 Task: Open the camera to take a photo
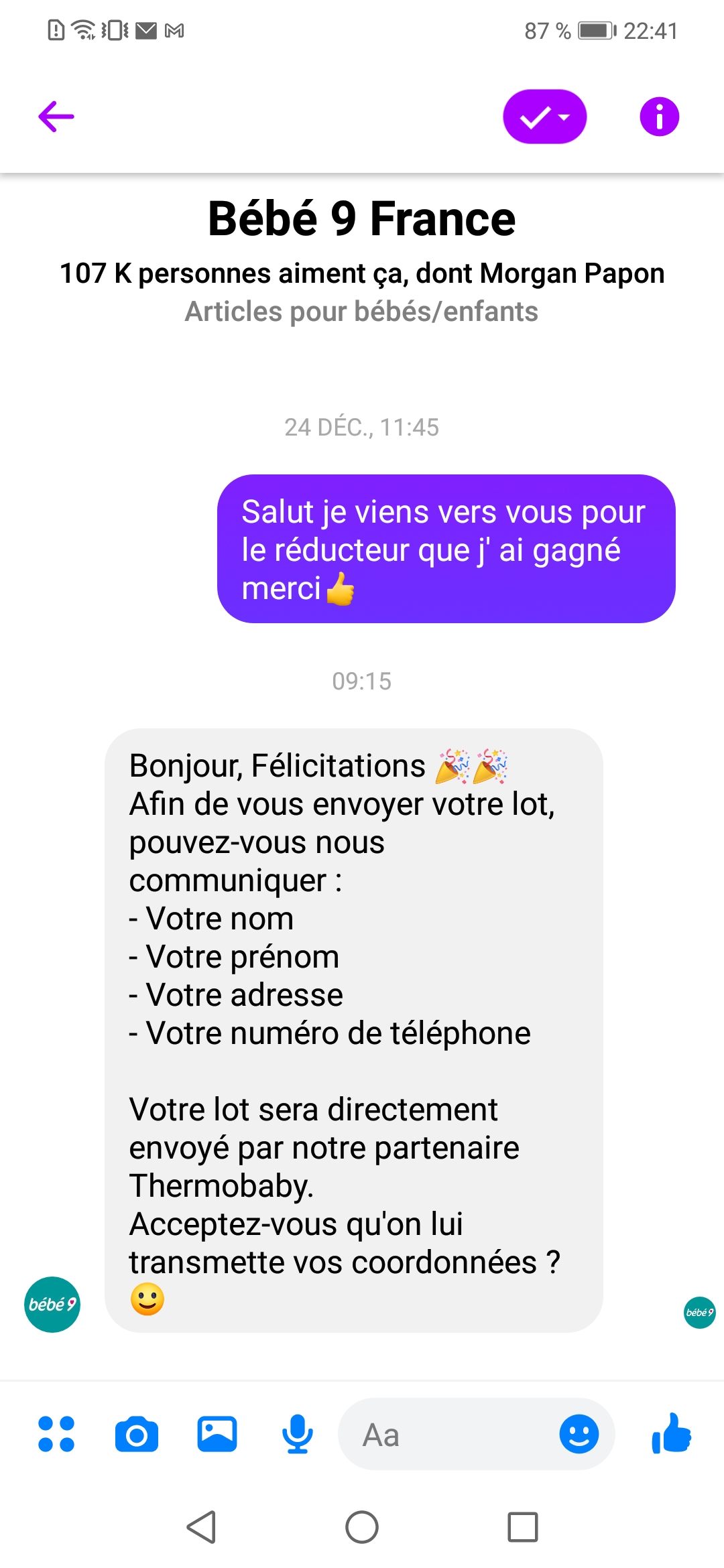[137, 1434]
